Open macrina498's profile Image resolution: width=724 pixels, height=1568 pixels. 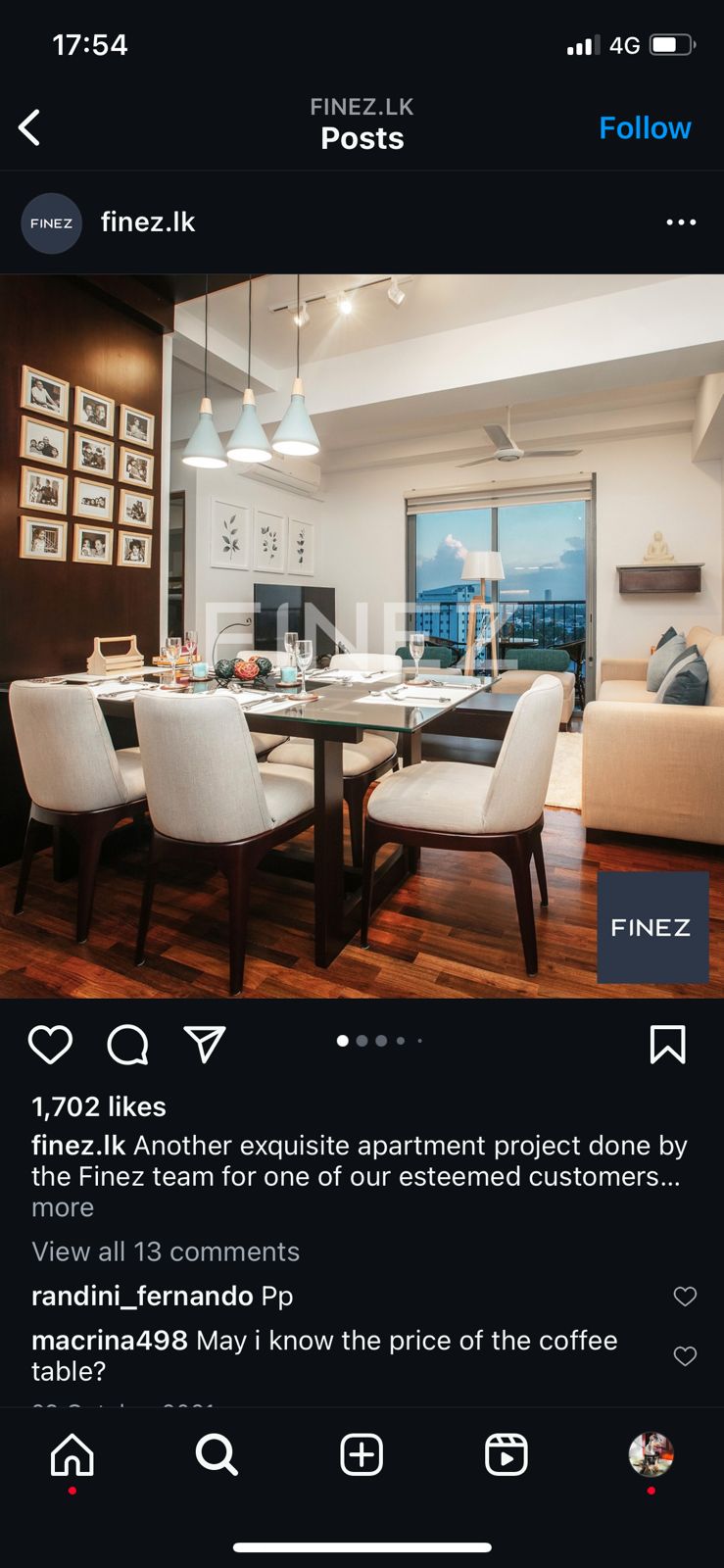pyautogui.click(x=109, y=1340)
